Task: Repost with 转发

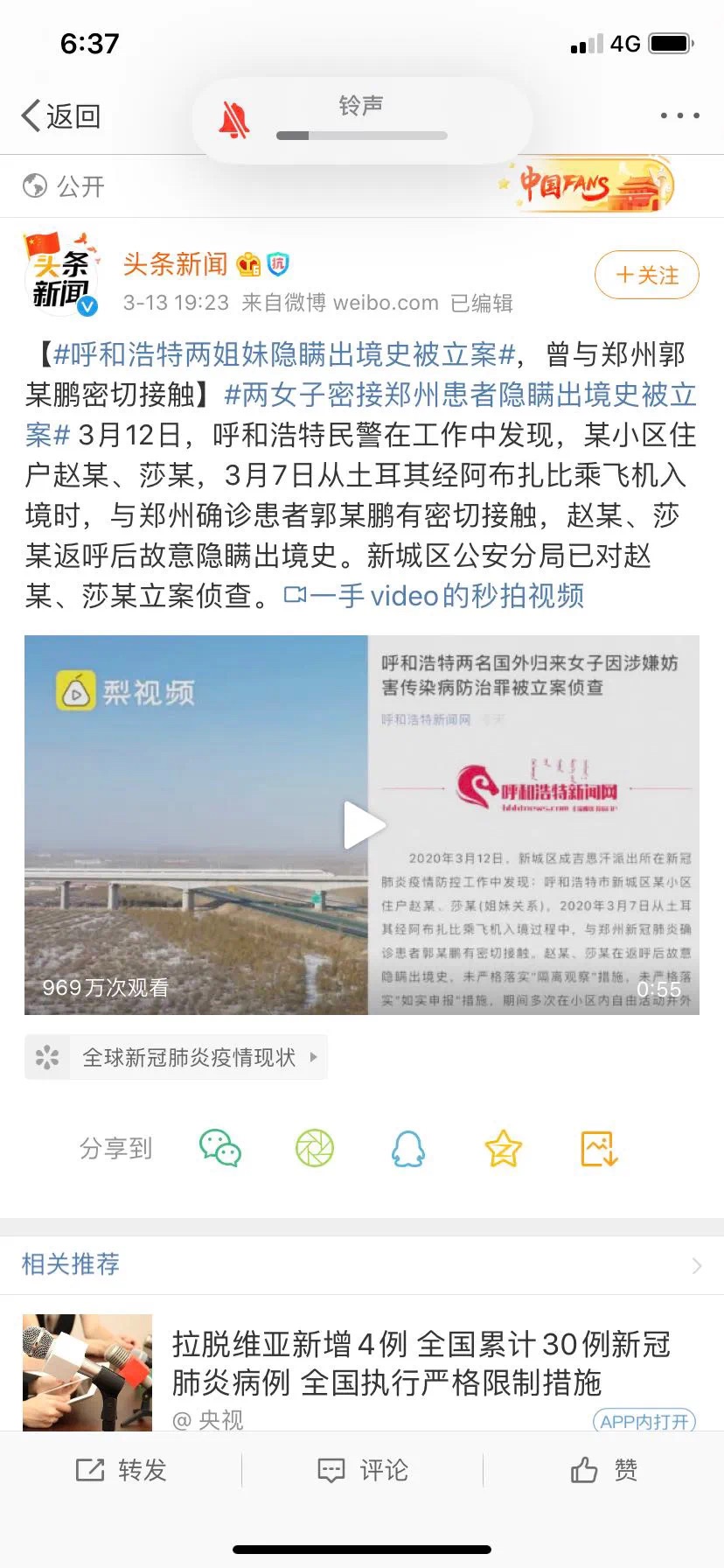Action: point(121,1470)
